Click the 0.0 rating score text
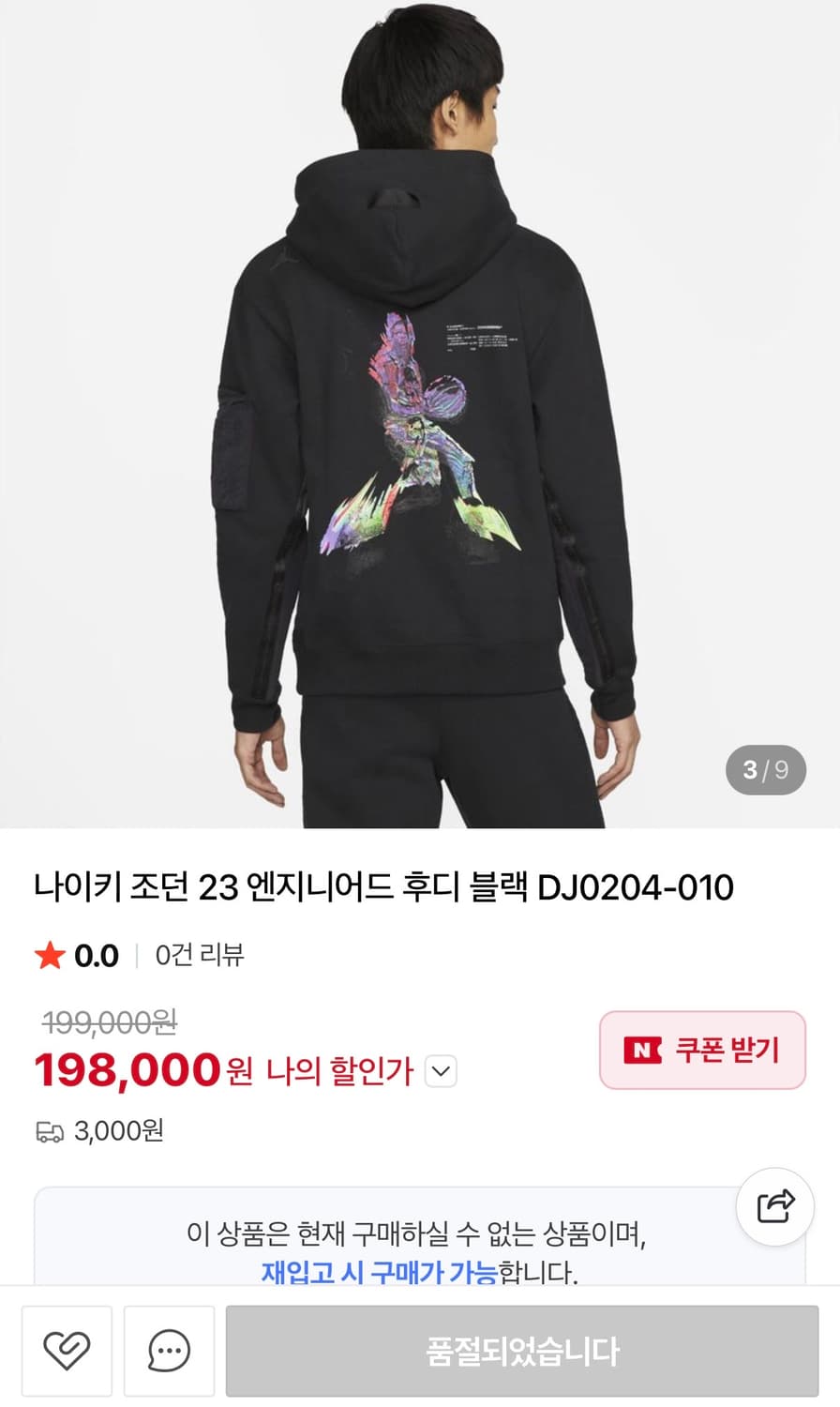This screenshot has width=840, height=1407. [x=97, y=955]
